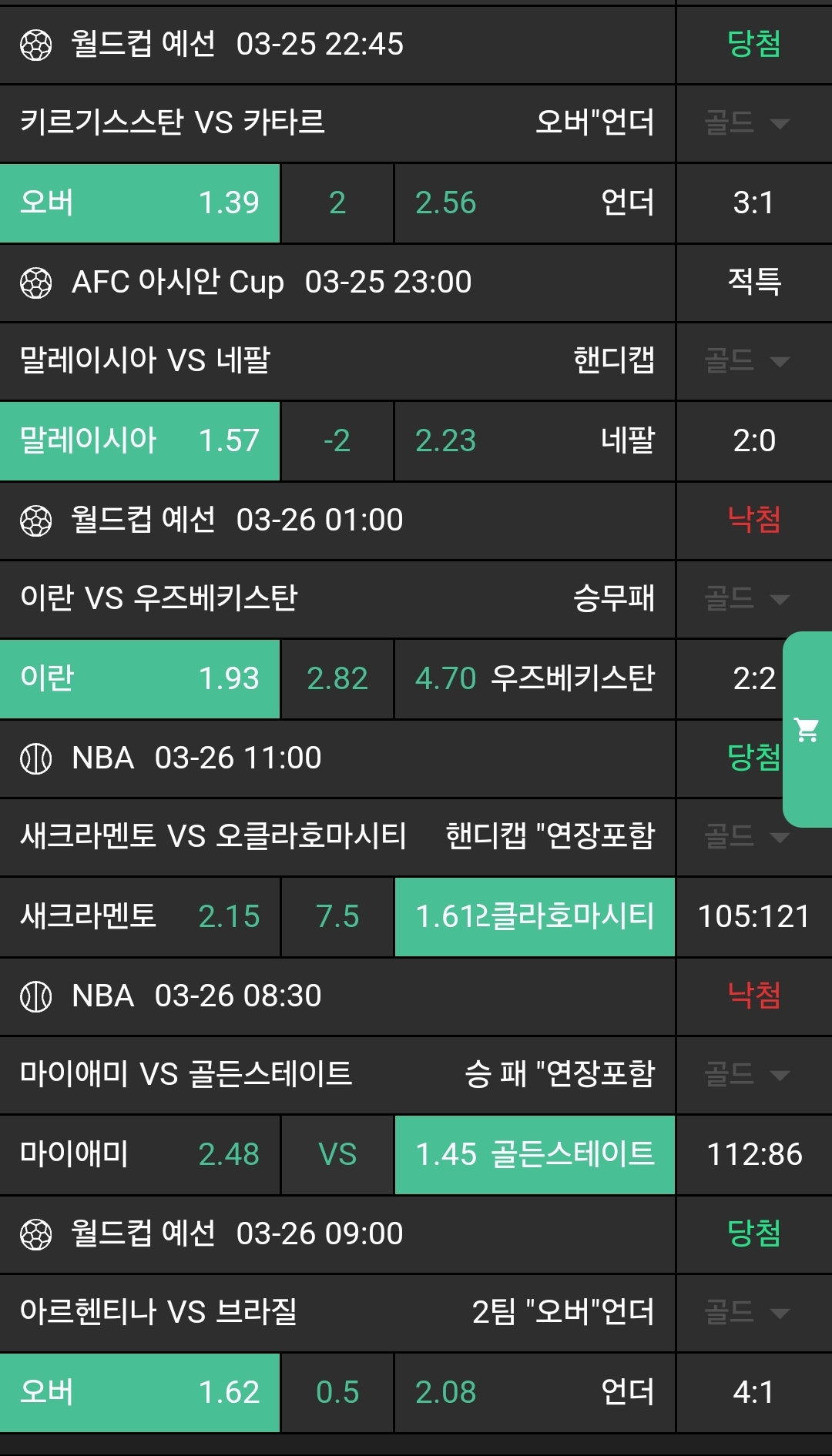Screen dimensions: 832x1456
Task: Open the floating cart button
Action: coord(807,728)
